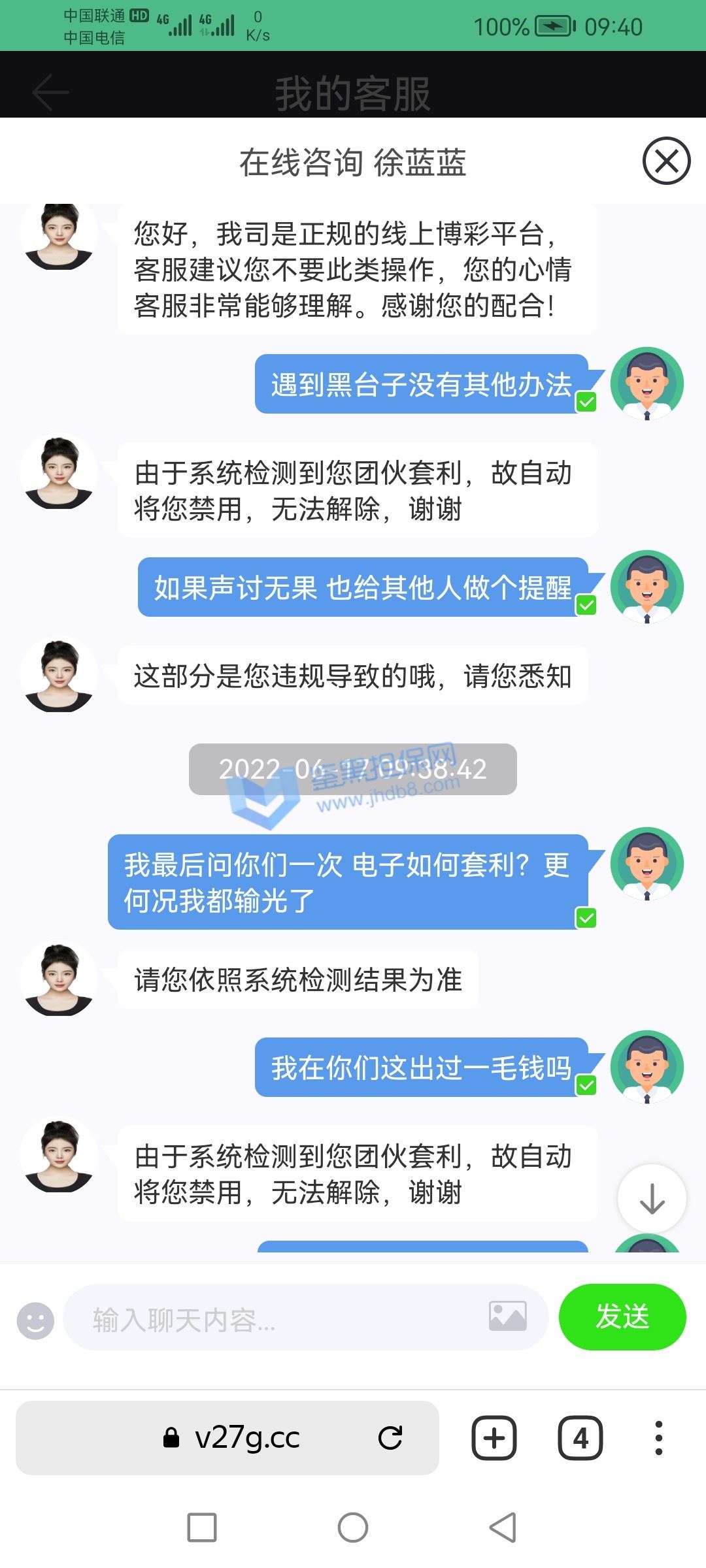This screenshot has width=706, height=1568.
Task: Reload the v27g.cc page
Action: 390,1437
